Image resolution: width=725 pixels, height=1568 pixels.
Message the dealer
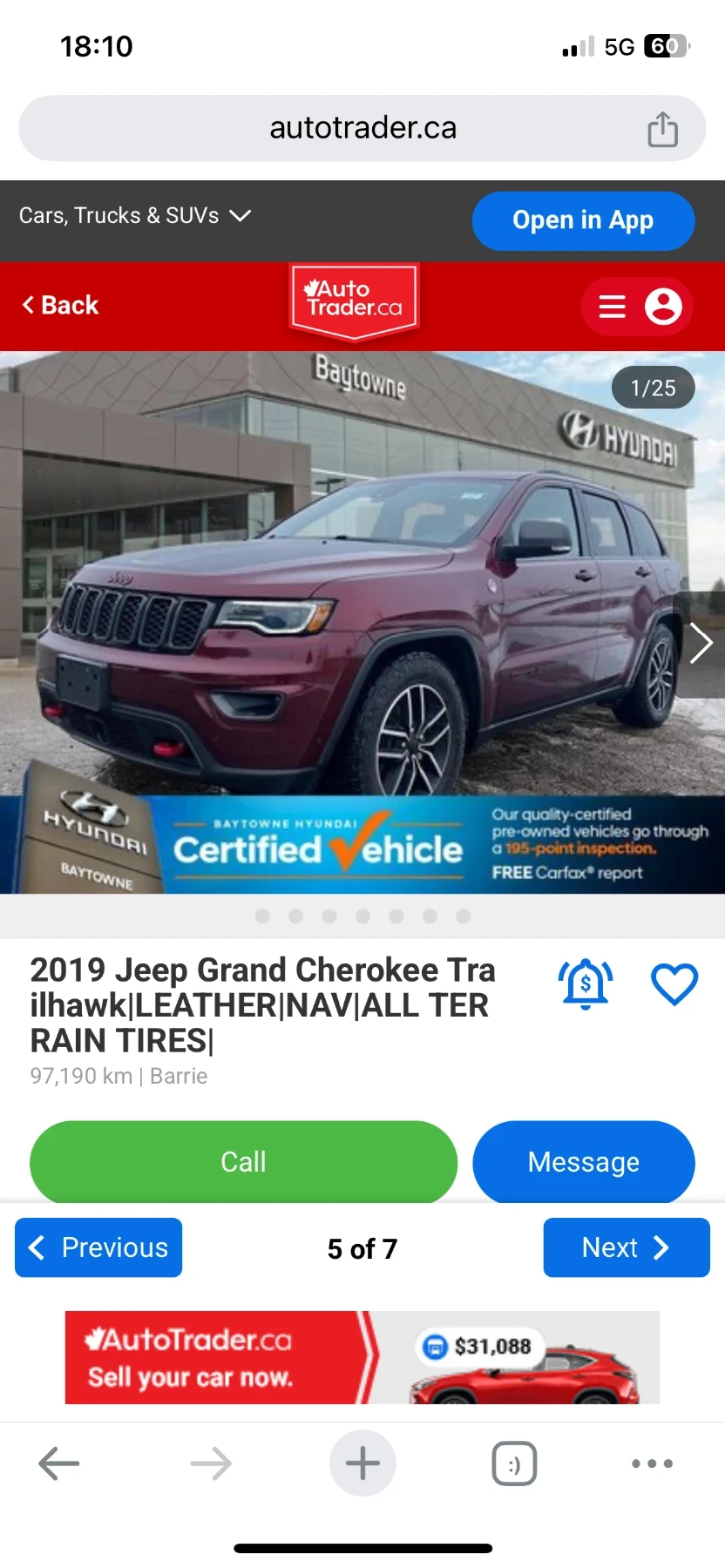tap(583, 1161)
